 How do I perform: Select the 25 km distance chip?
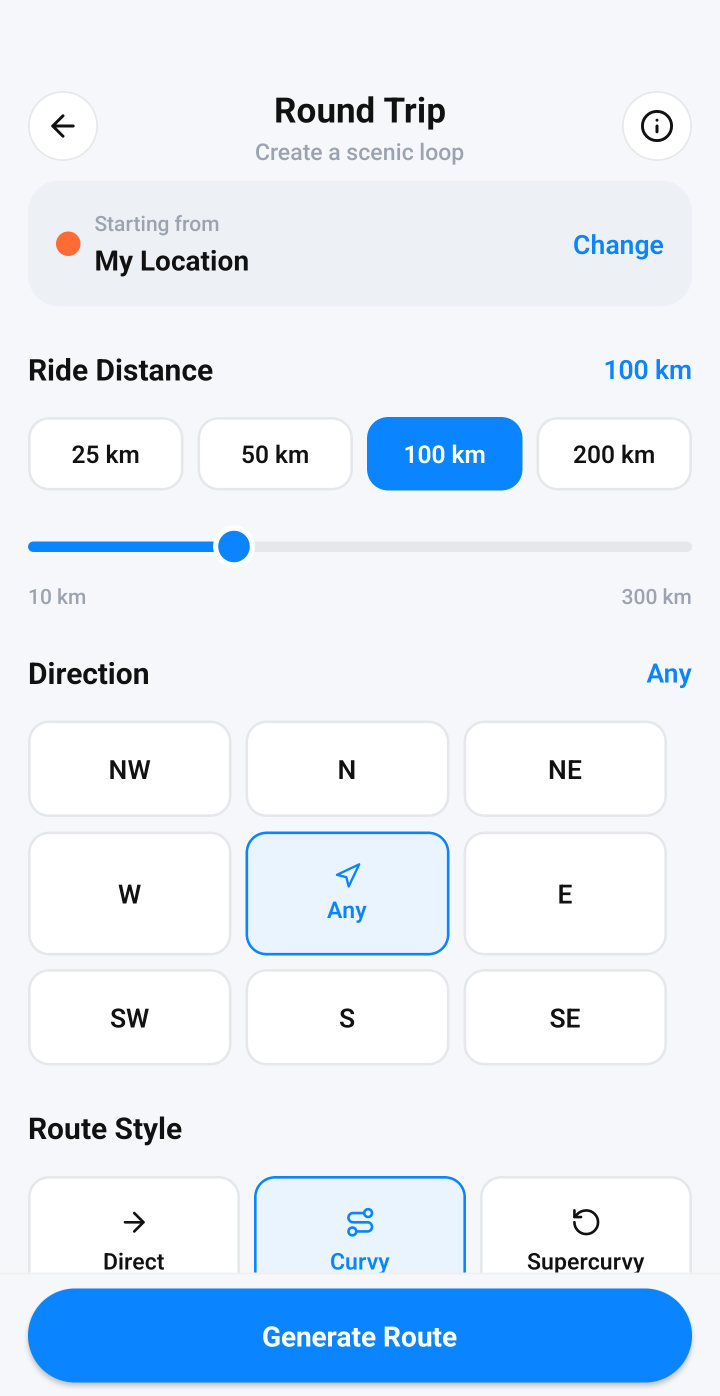click(x=106, y=454)
